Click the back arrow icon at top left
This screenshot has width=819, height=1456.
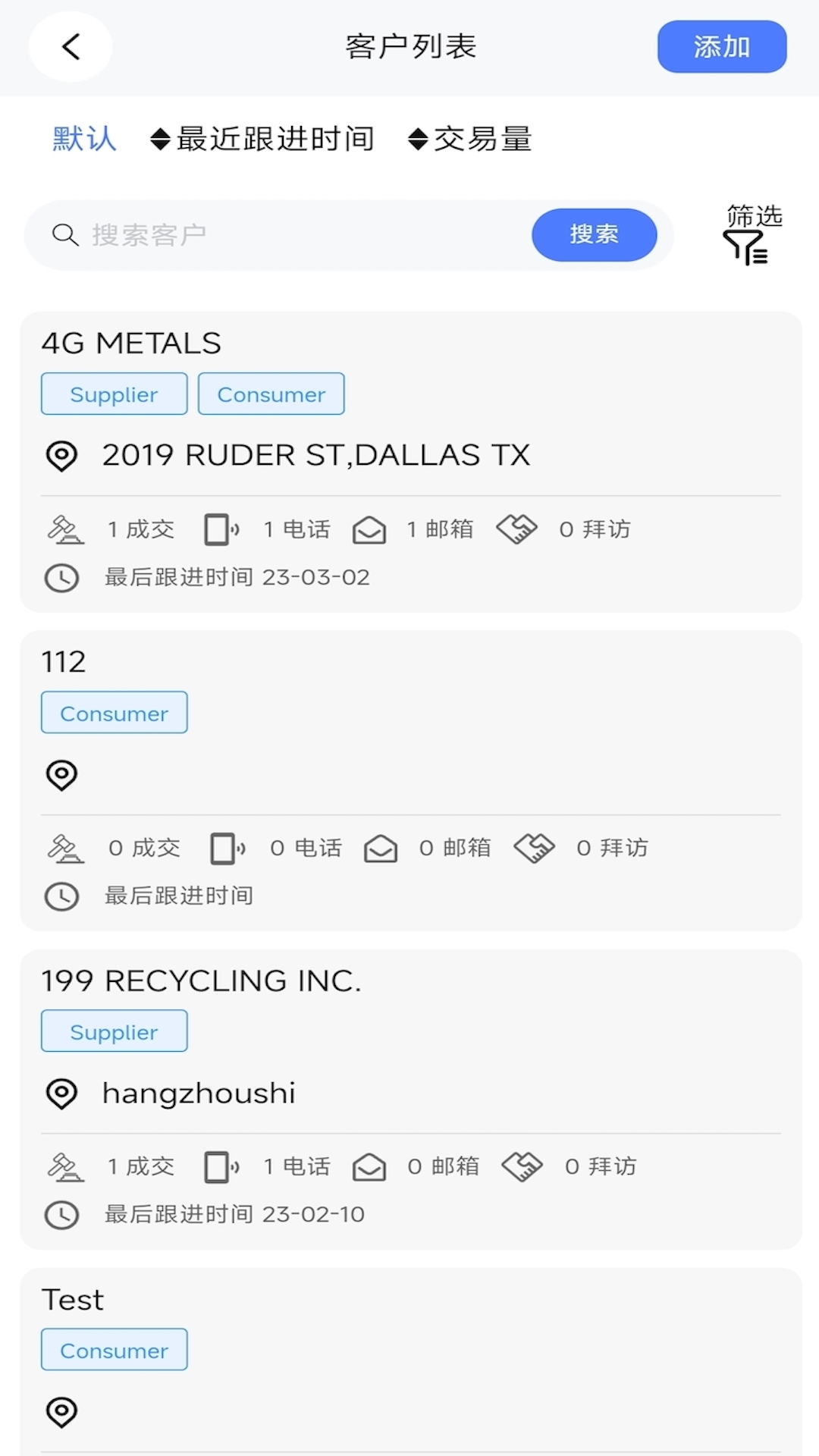[x=70, y=46]
